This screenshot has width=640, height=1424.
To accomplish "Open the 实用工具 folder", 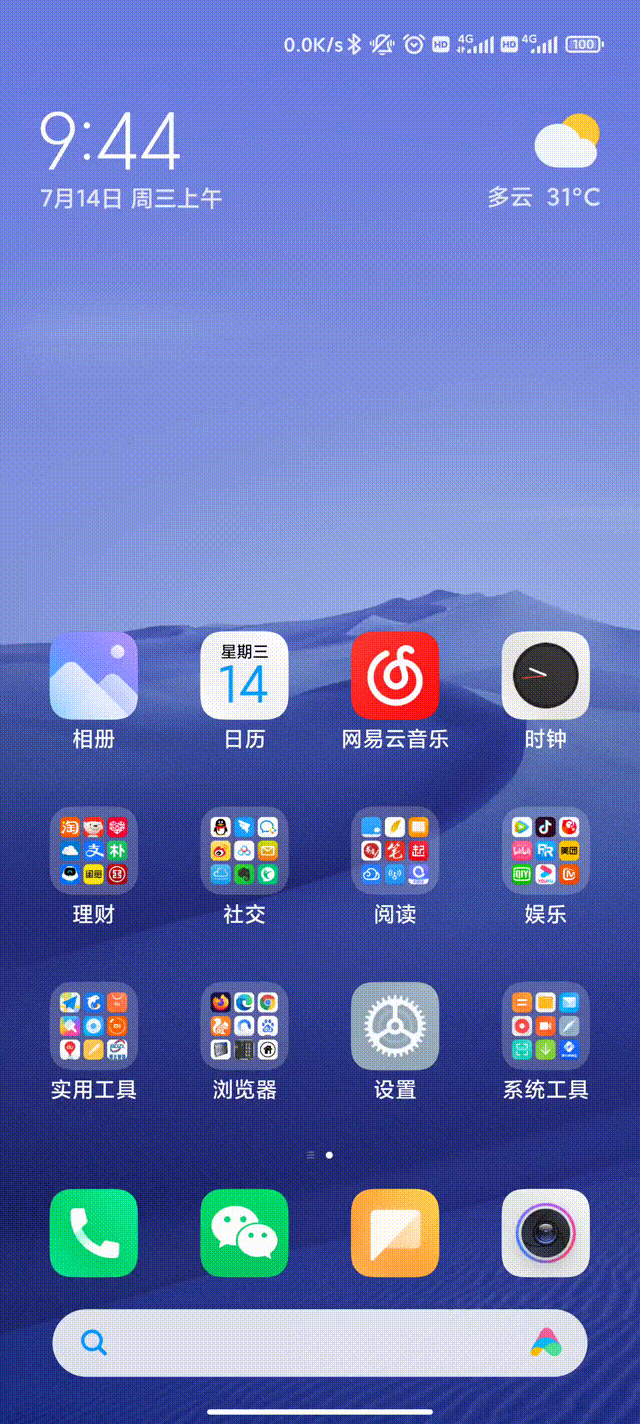I will pos(94,1025).
